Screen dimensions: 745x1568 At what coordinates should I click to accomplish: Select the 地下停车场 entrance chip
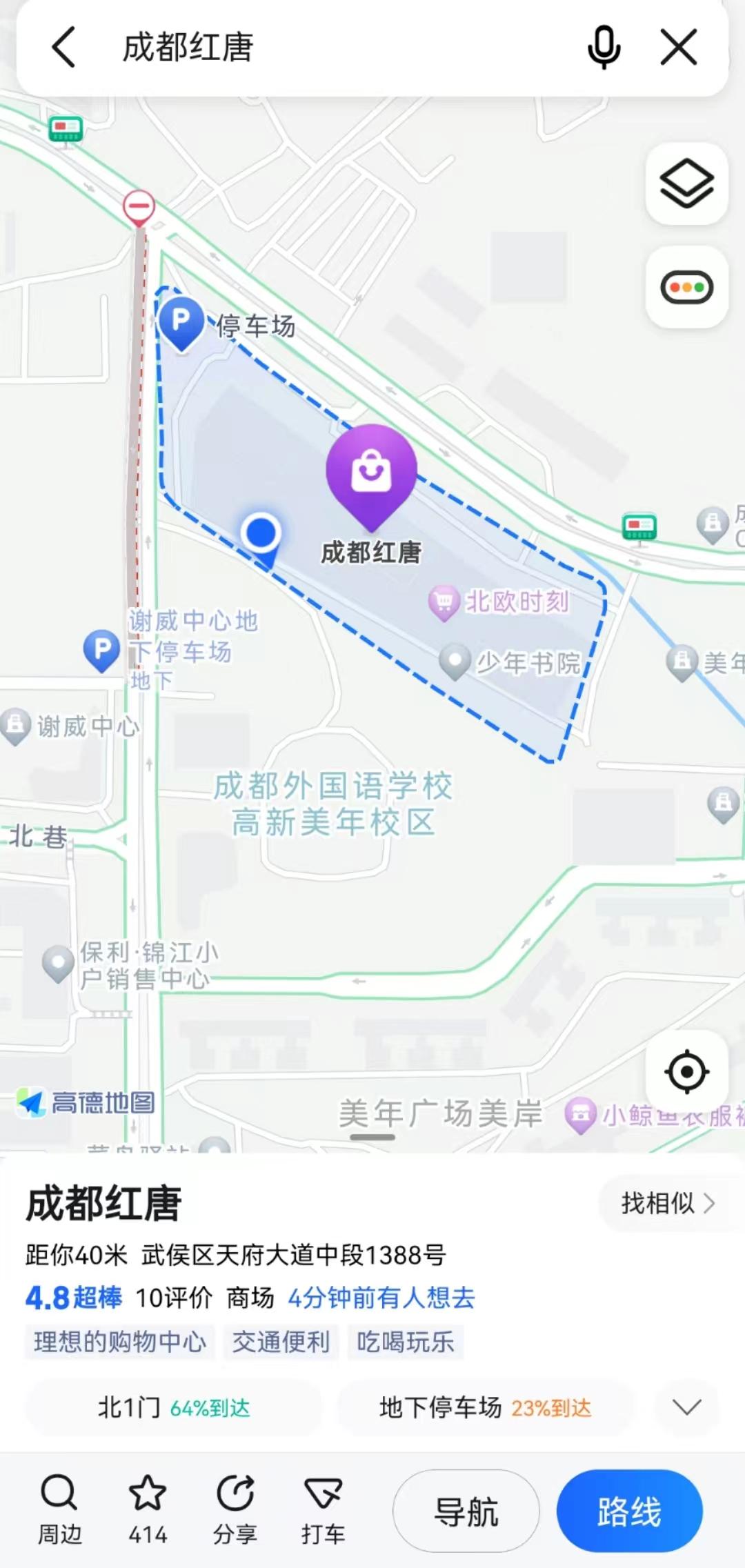click(486, 1407)
